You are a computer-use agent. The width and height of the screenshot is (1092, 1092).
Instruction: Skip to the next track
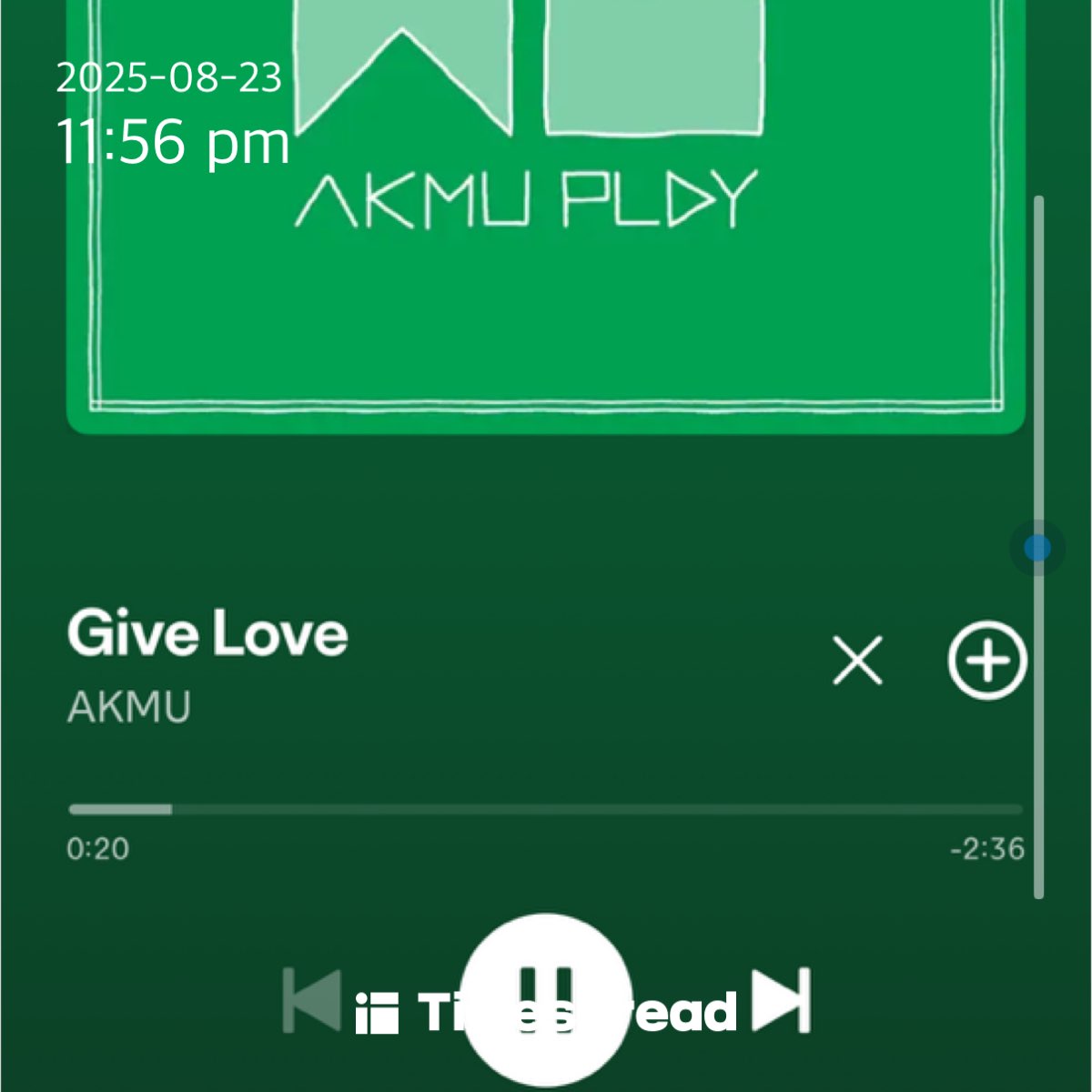click(x=782, y=999)
